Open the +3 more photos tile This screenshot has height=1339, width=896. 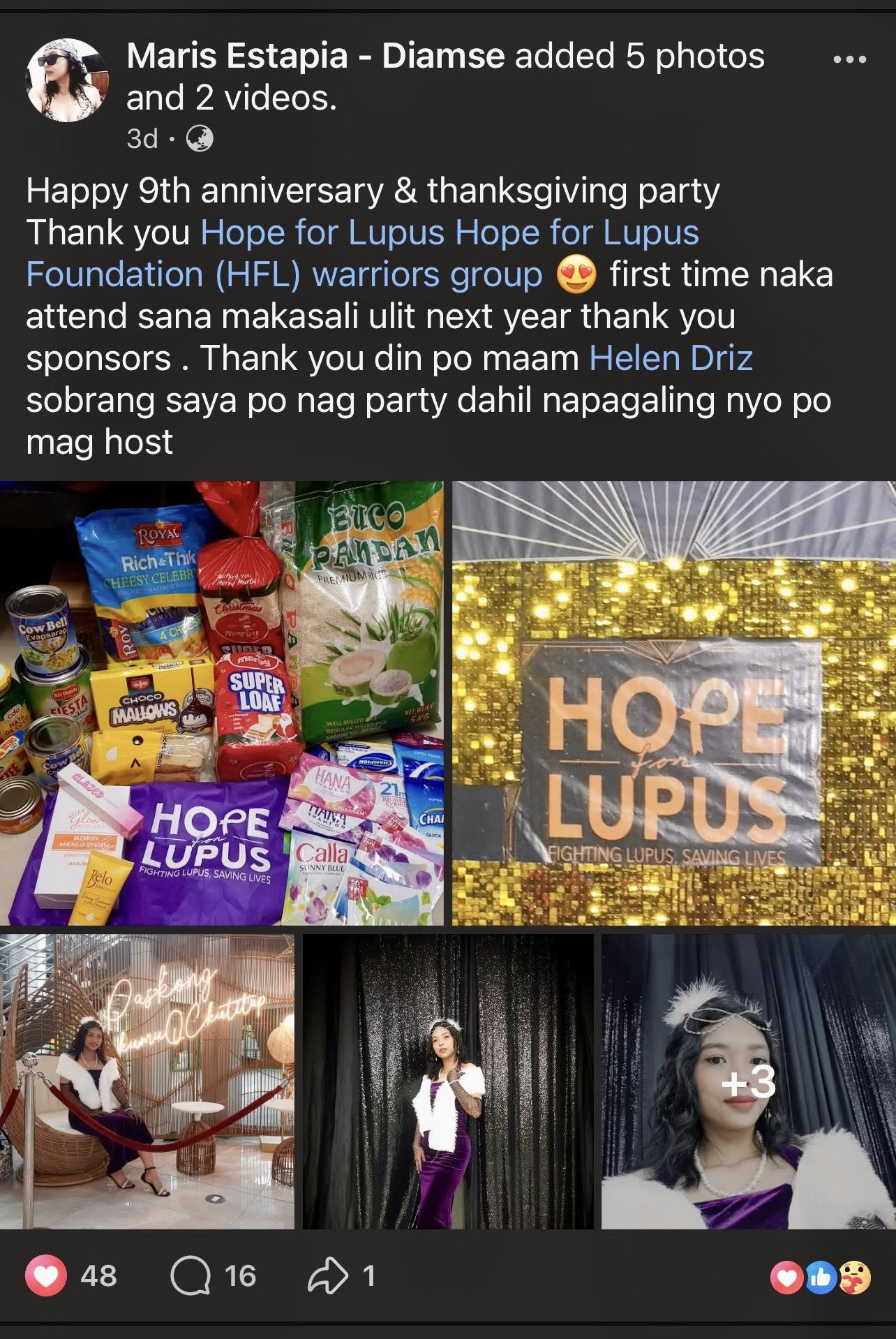pos(748,1081)
